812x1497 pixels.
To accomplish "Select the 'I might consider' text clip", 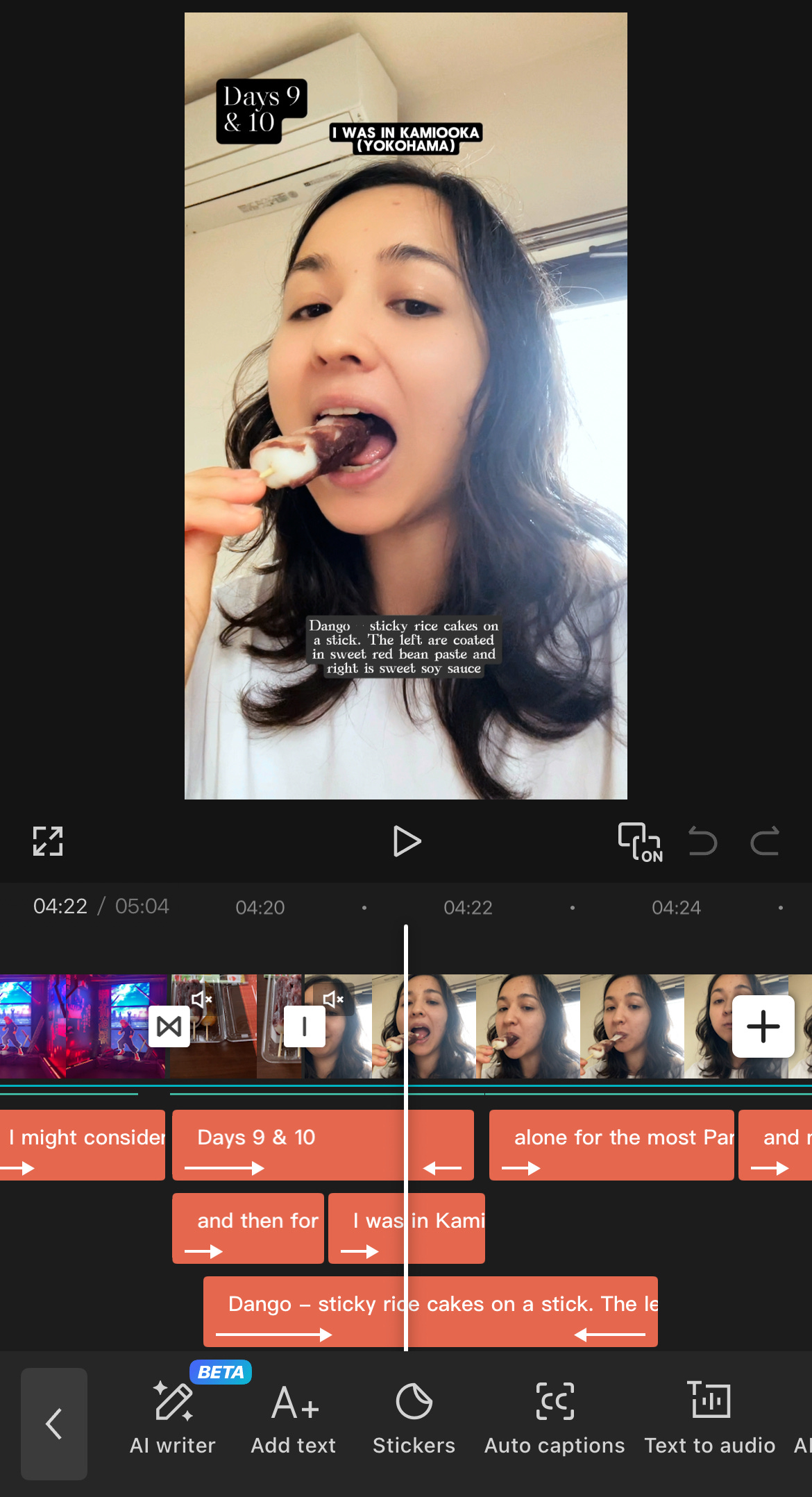I will 82,1144.
